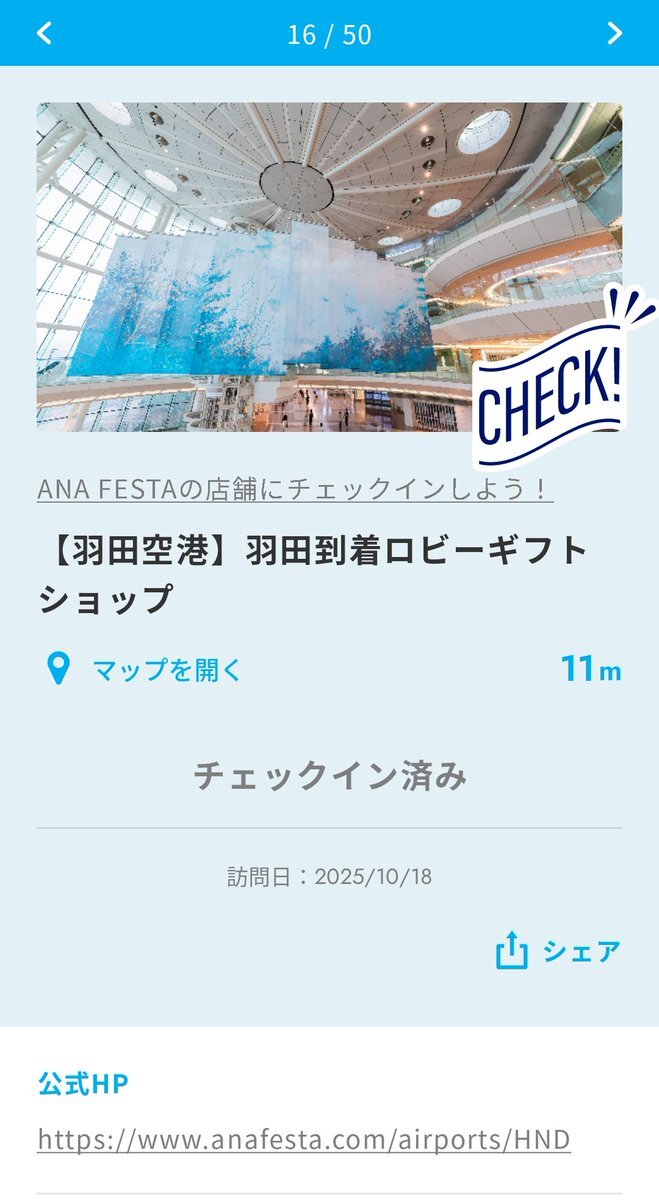Screen dimensions: 659x1200
Task: Open the ANA FESTA check-in campaign link
Action: tap(295, 489)
